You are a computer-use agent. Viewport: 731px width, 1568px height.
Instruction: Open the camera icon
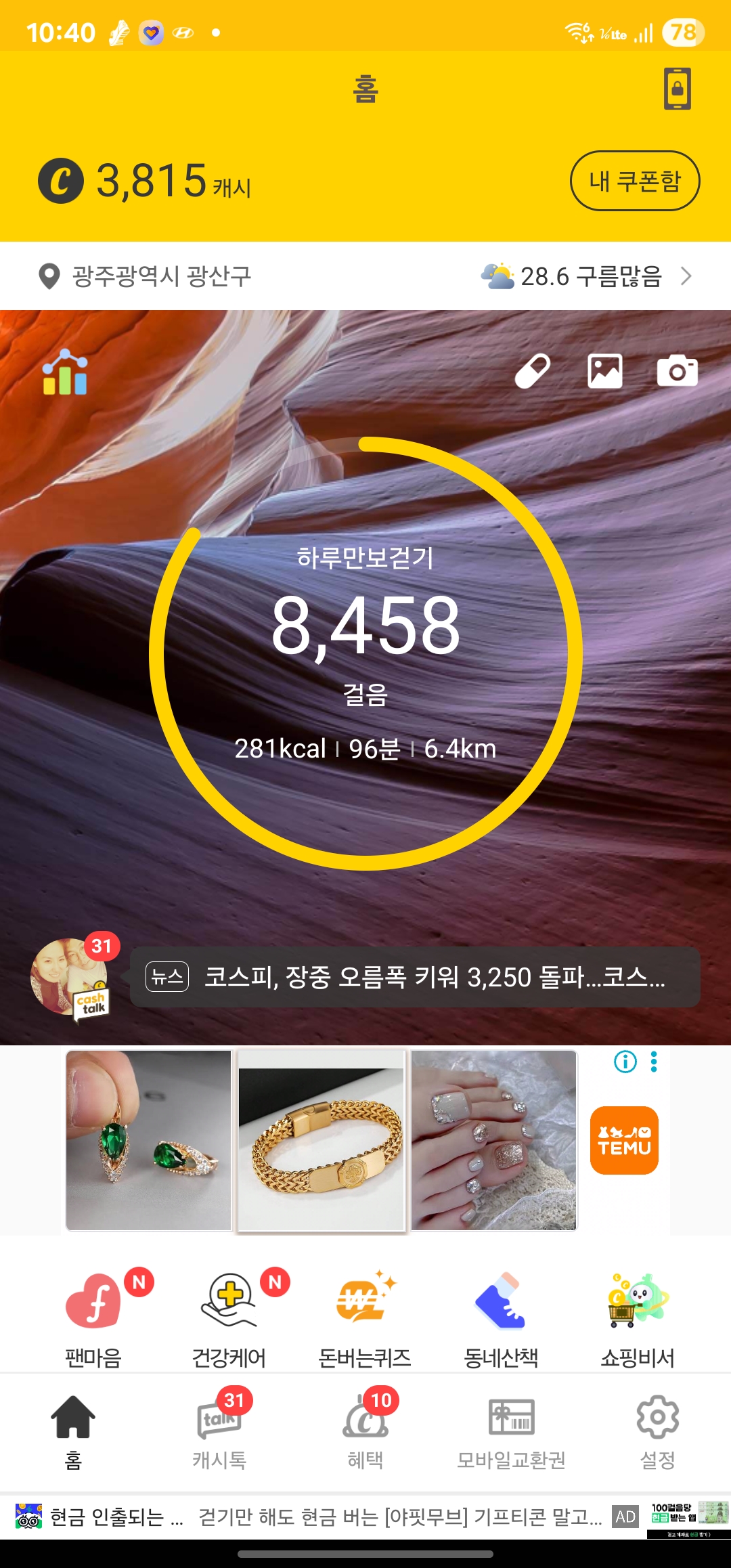coord(677,371)
